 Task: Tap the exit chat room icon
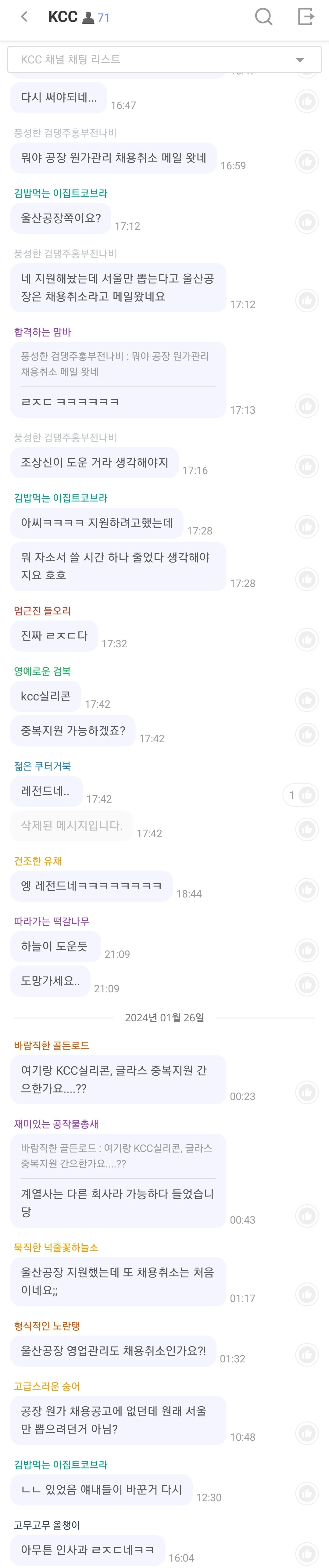pyautogui.click(x=306, y=17)
